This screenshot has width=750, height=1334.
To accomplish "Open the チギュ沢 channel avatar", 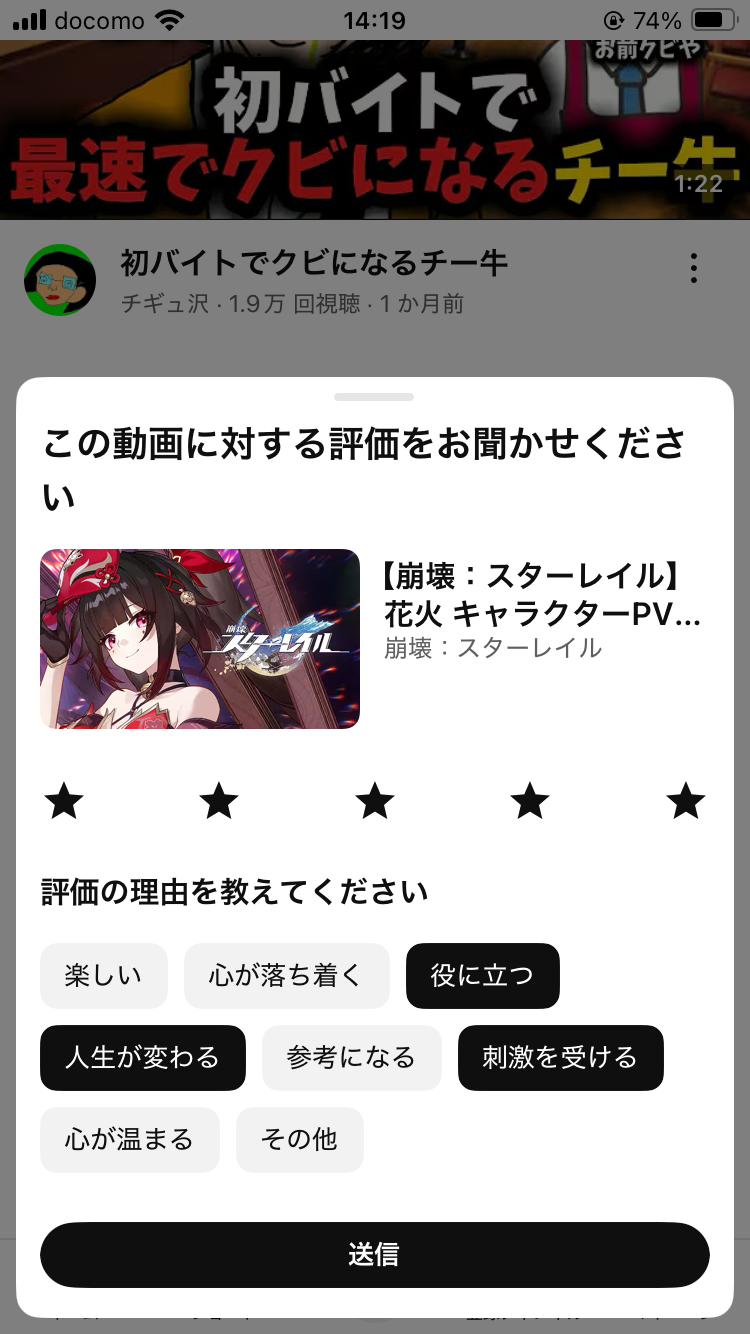I will pyautogui.click(x=60, y=280).
